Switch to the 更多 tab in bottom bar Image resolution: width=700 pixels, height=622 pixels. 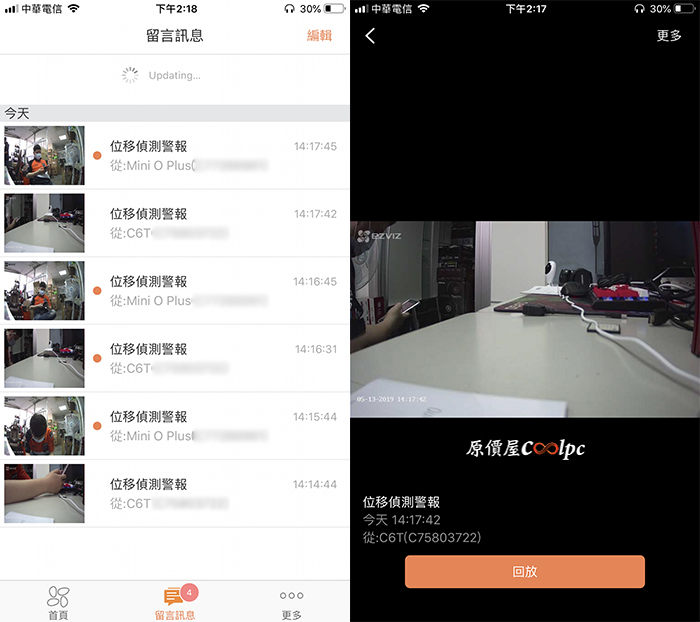click(x=291, y=603)
